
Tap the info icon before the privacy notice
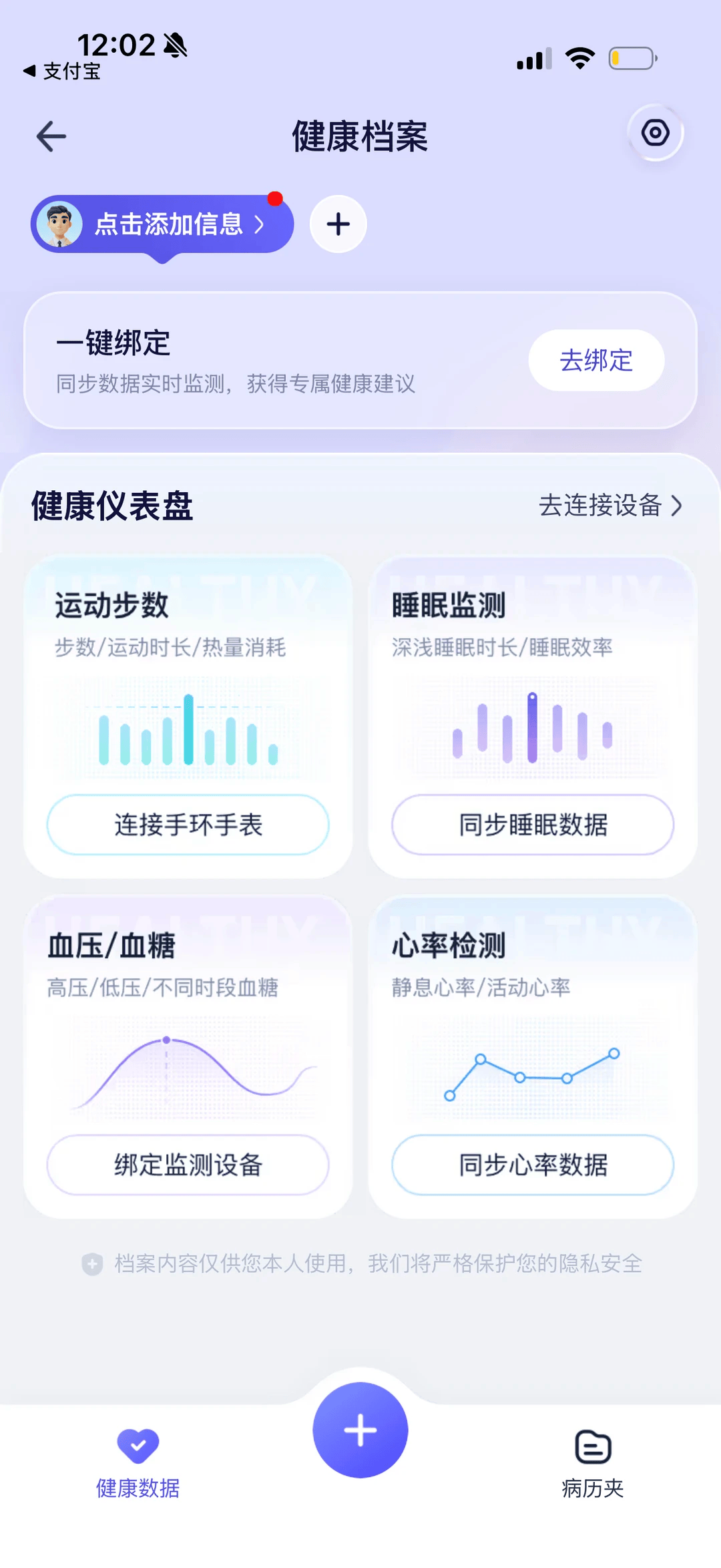click(91, 1264)
